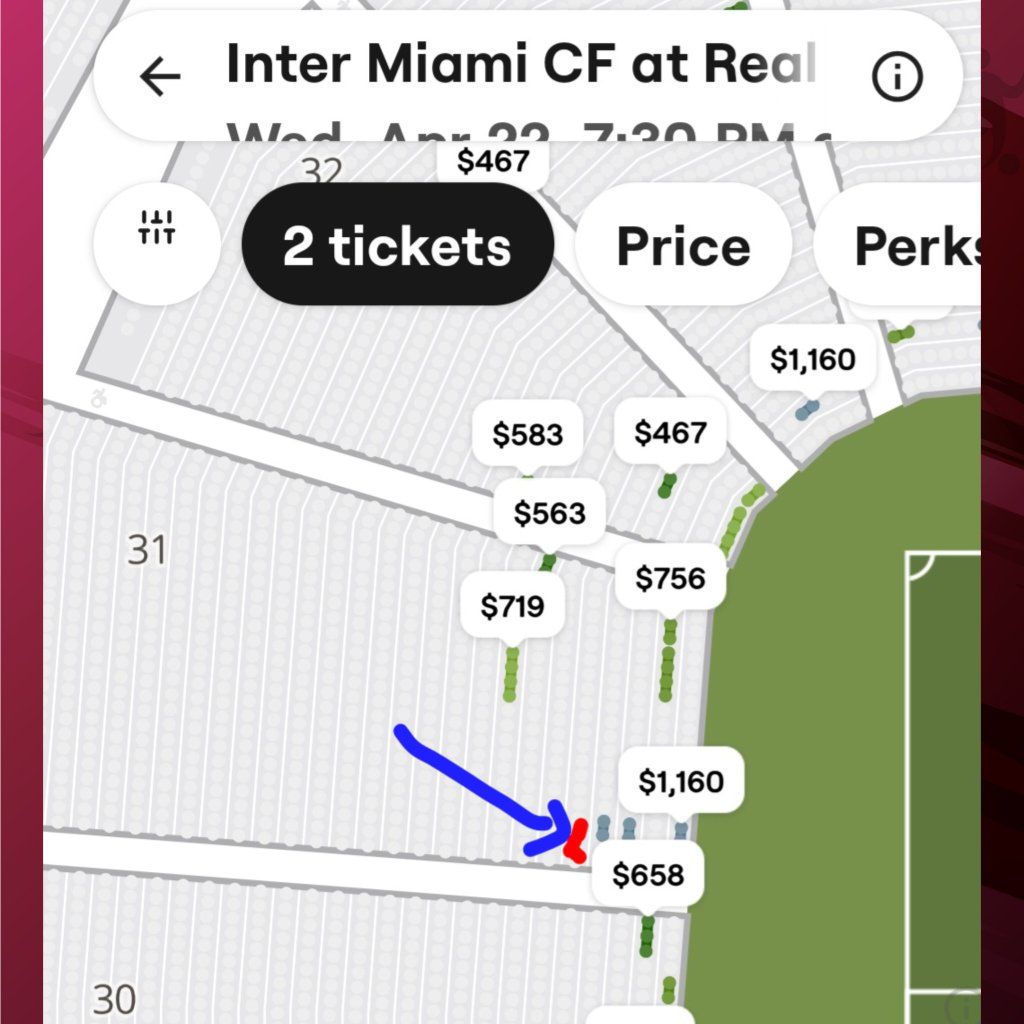Select the $719 seat listing marker

(x=512, y=607)
